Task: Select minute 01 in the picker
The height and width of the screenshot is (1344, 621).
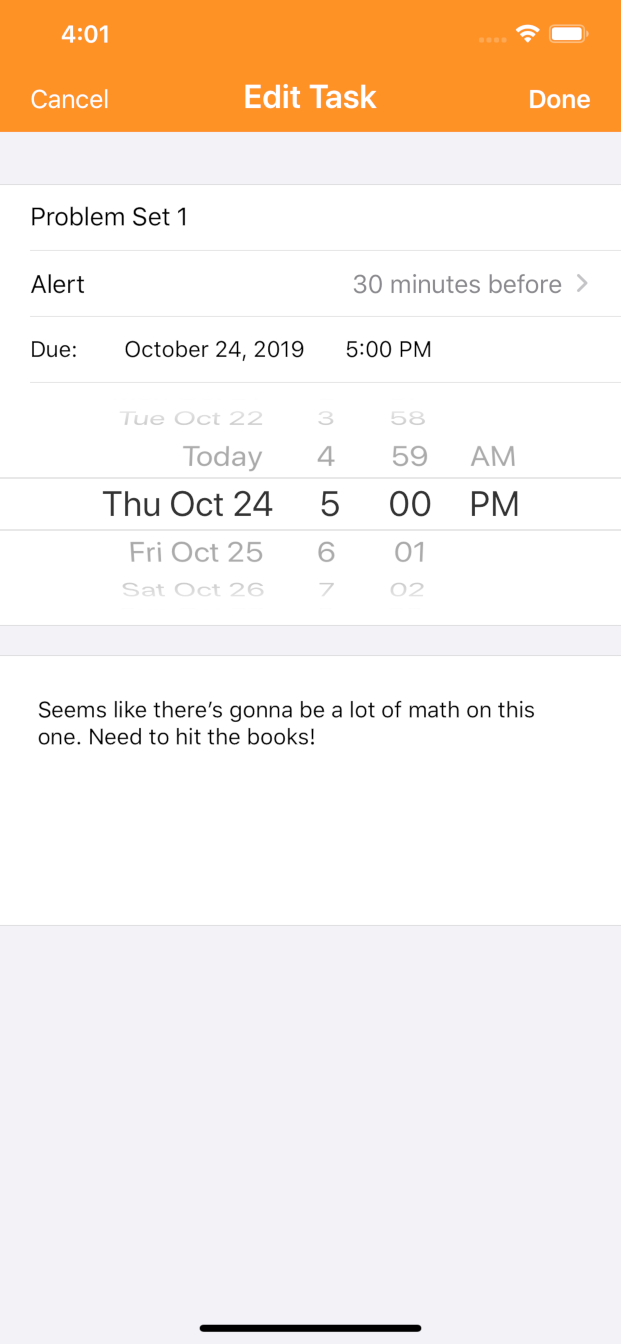Action: click(409, 552)
